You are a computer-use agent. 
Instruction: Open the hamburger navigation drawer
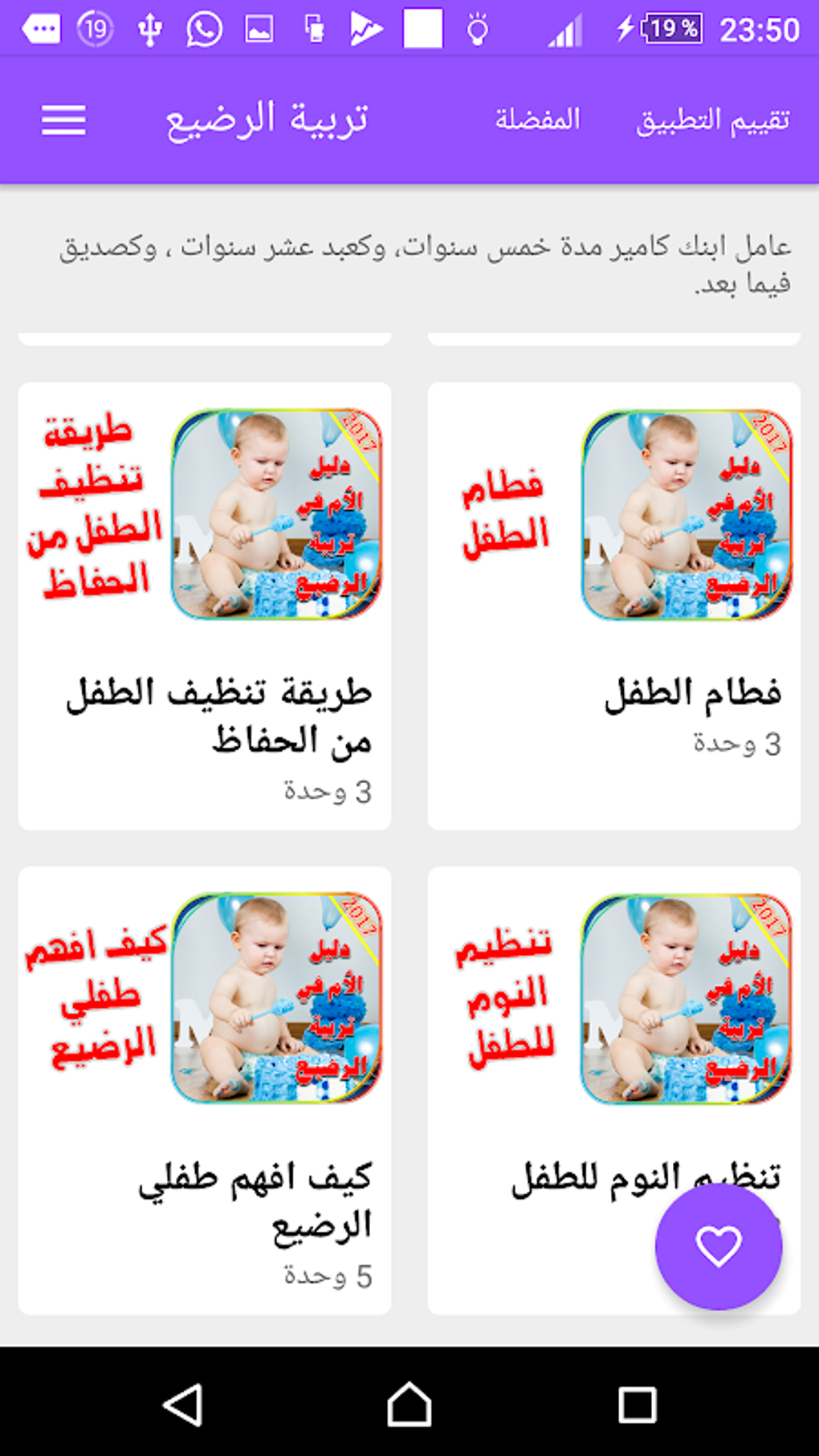63,121
